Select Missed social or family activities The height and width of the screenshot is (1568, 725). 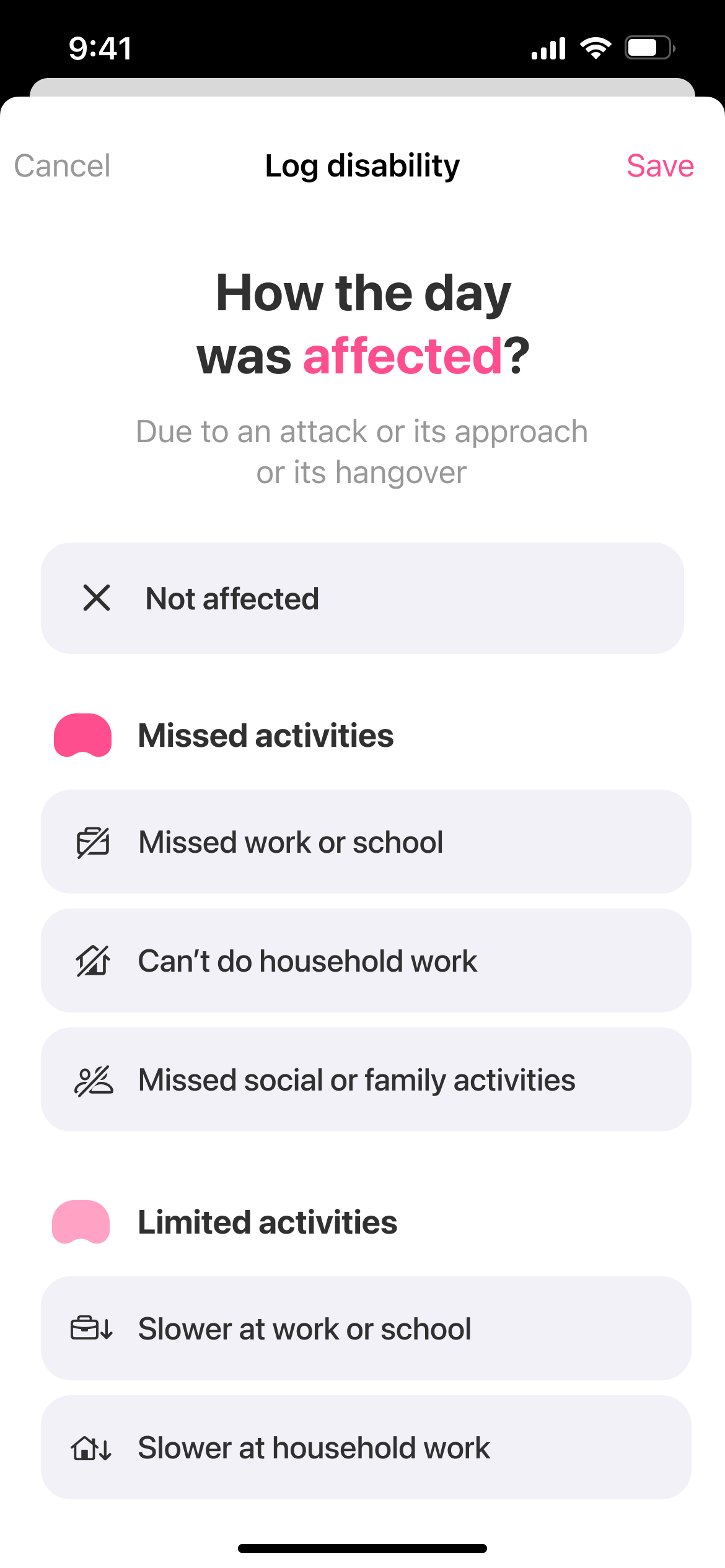(366, 1079)
